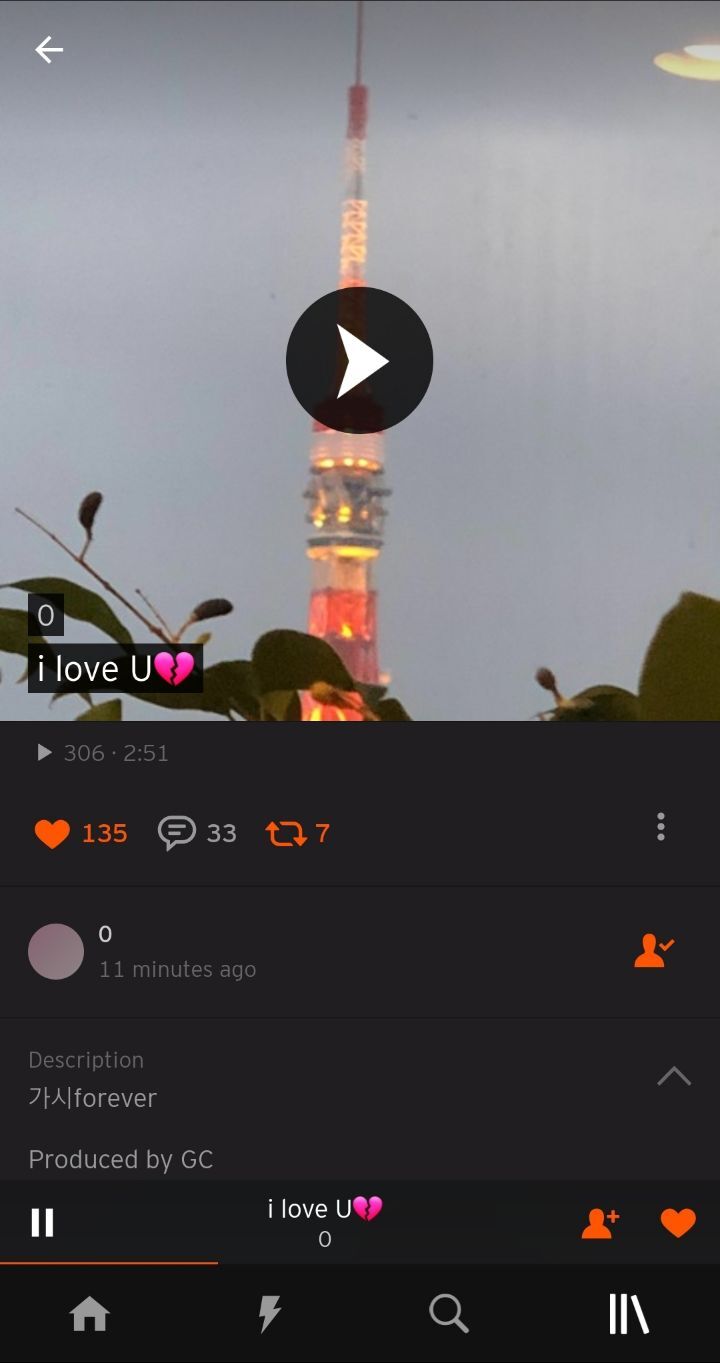Unfollow the uploader via following icon
The height and width of the screenshot is (1363, 720).
654,951
